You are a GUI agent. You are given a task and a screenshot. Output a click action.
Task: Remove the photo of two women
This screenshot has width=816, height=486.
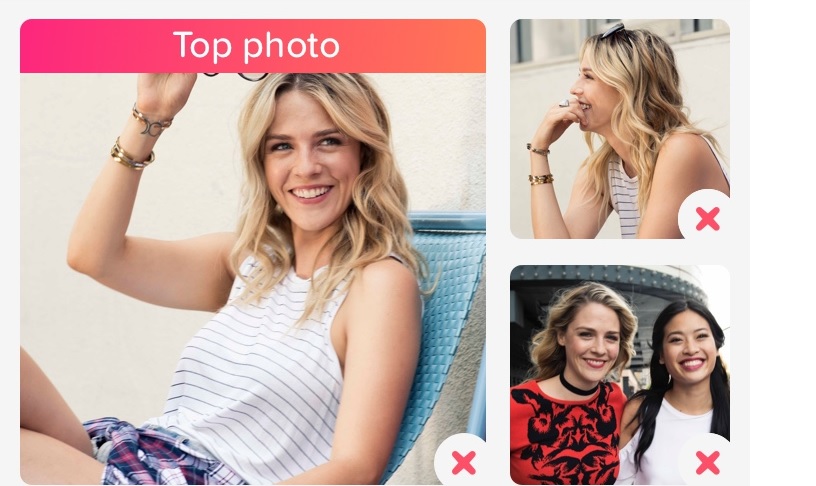[707, 462]
